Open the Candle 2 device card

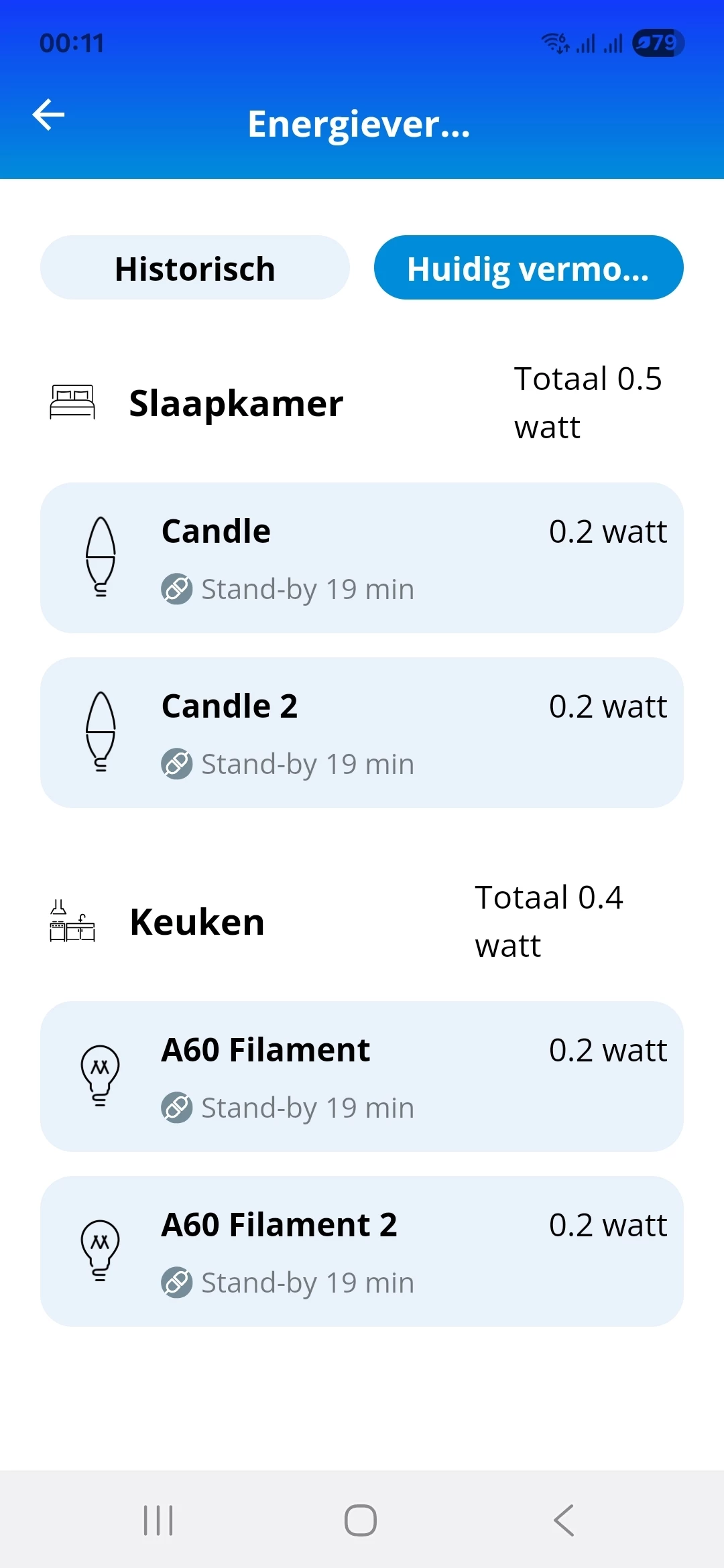point(362,732)
